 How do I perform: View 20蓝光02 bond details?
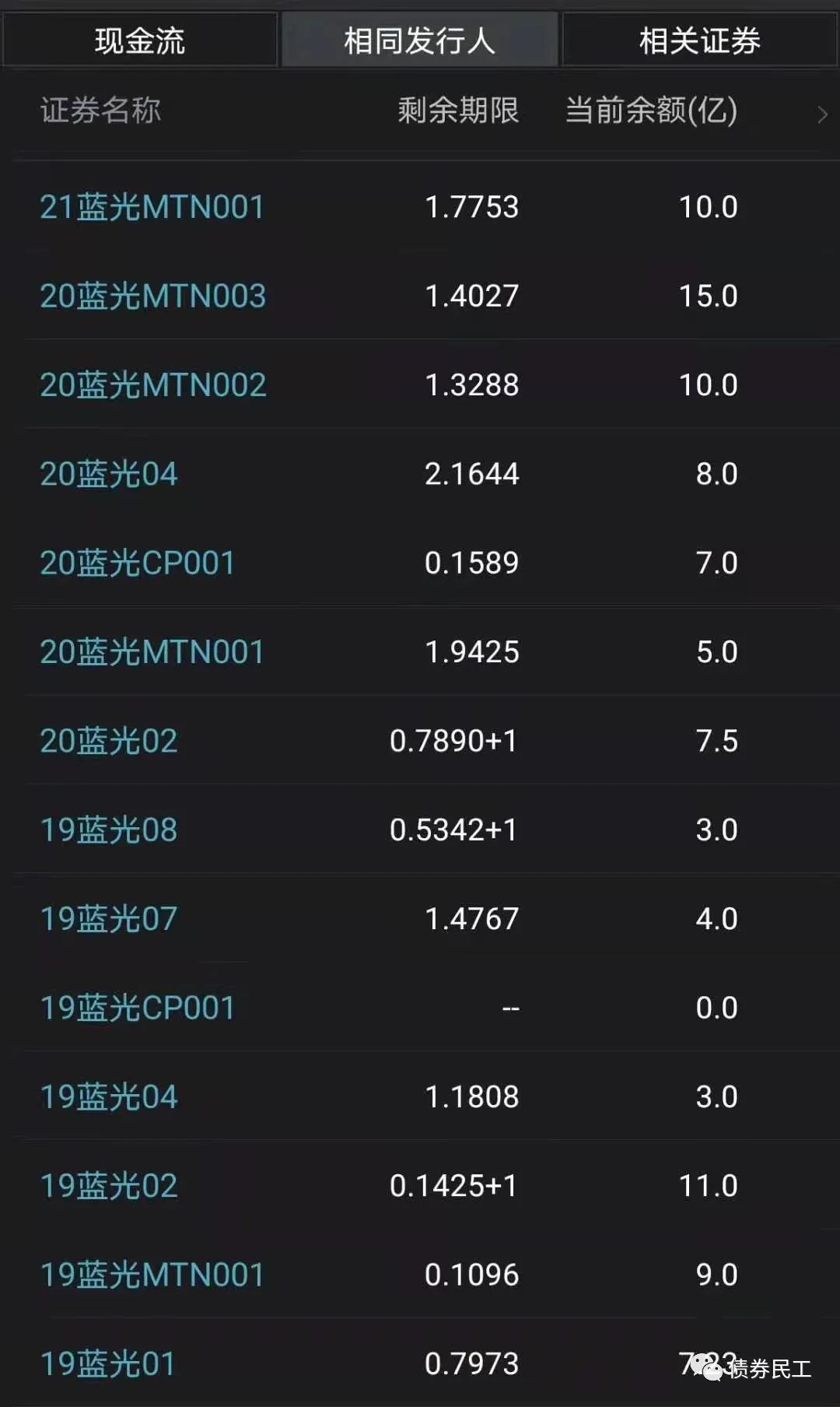tap(109, 741)
